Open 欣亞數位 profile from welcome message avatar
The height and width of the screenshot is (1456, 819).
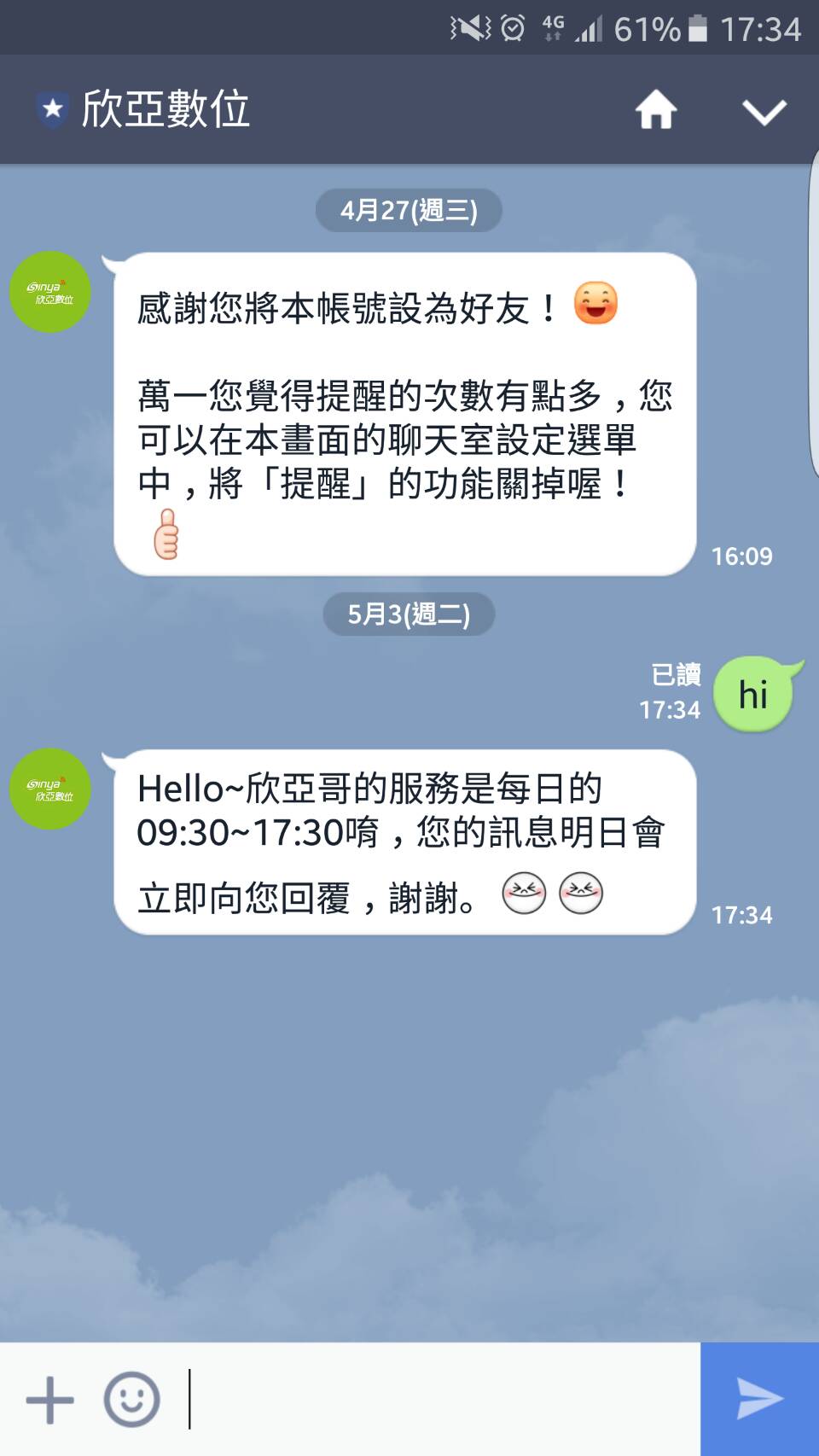tap(50, 292)
